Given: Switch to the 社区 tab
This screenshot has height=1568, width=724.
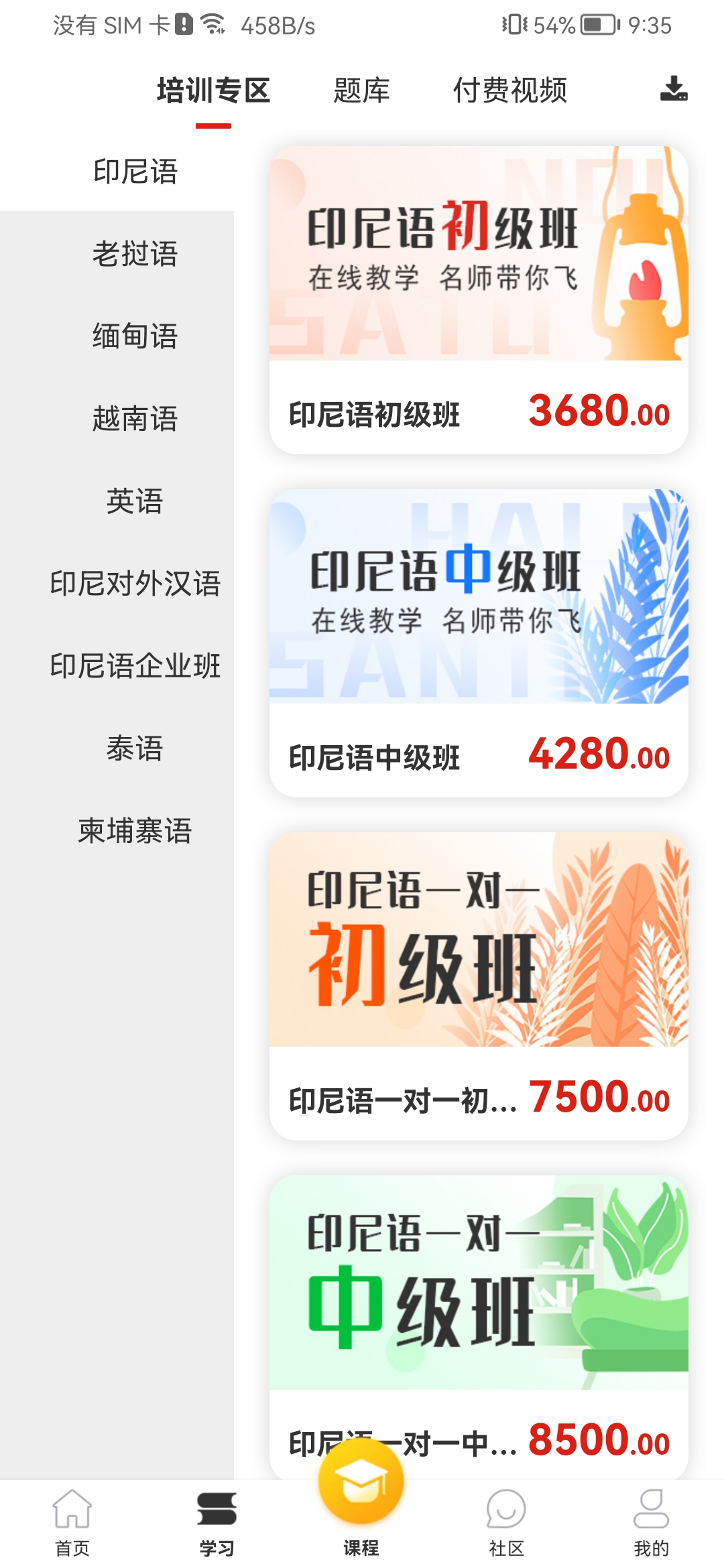Looking at the screenshot, I should point(506,1522).
